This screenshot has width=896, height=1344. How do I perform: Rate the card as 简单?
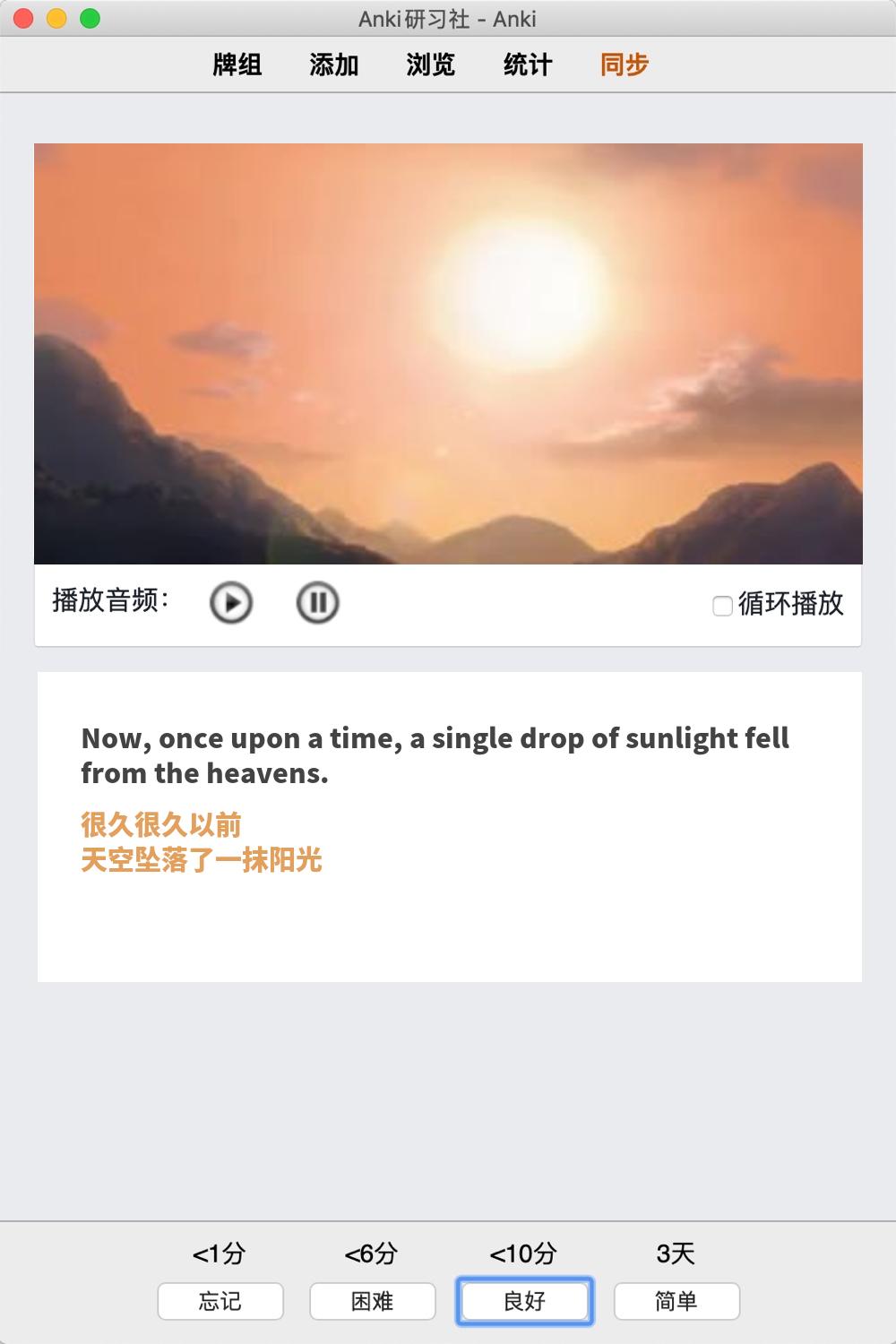click(676, 1301)
